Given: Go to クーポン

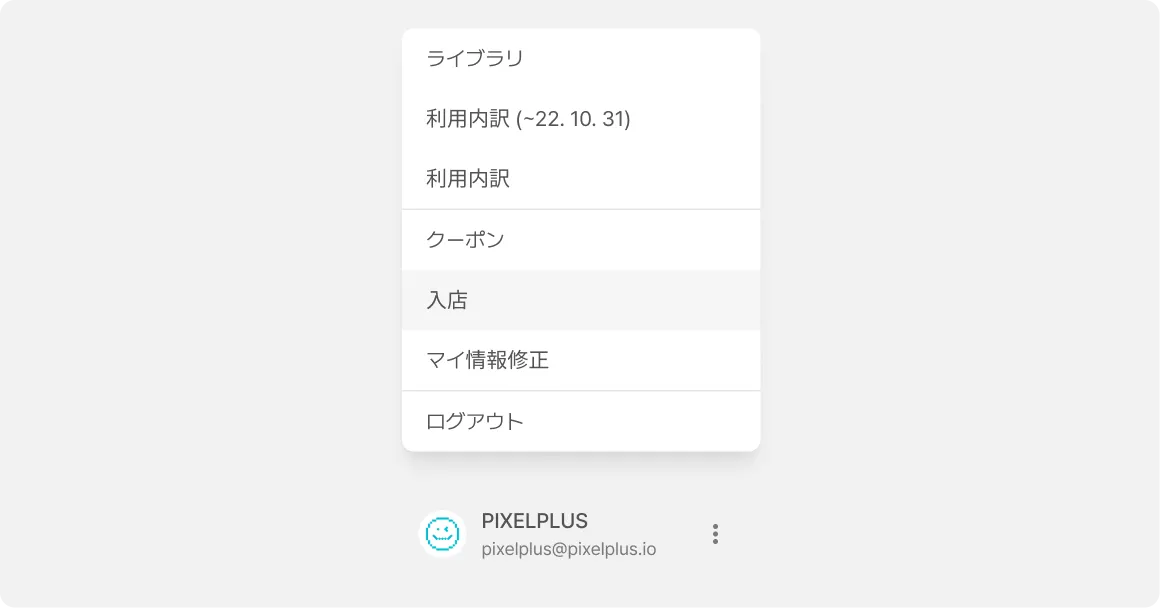Looking at the screenshot, I should point(466,240).
